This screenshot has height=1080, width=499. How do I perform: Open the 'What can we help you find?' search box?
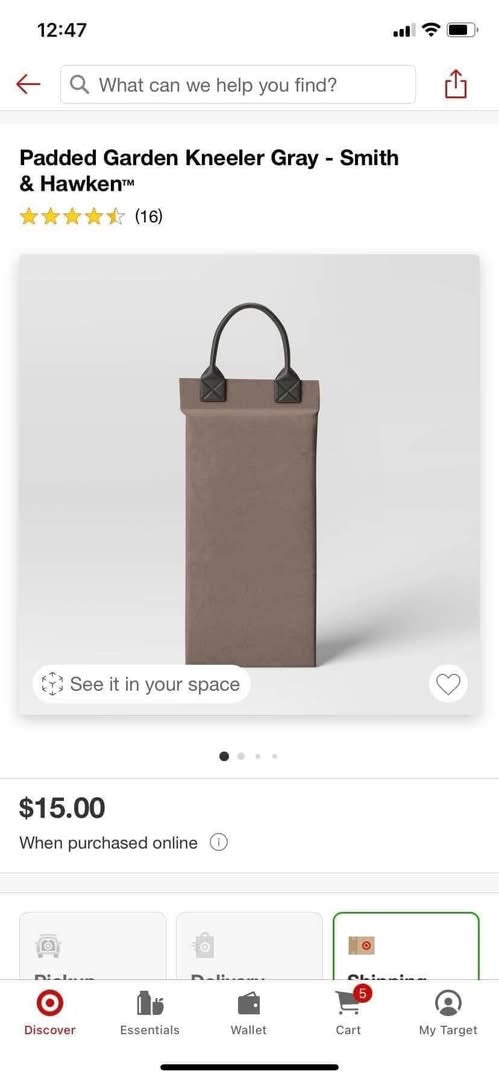click(238, 85)
